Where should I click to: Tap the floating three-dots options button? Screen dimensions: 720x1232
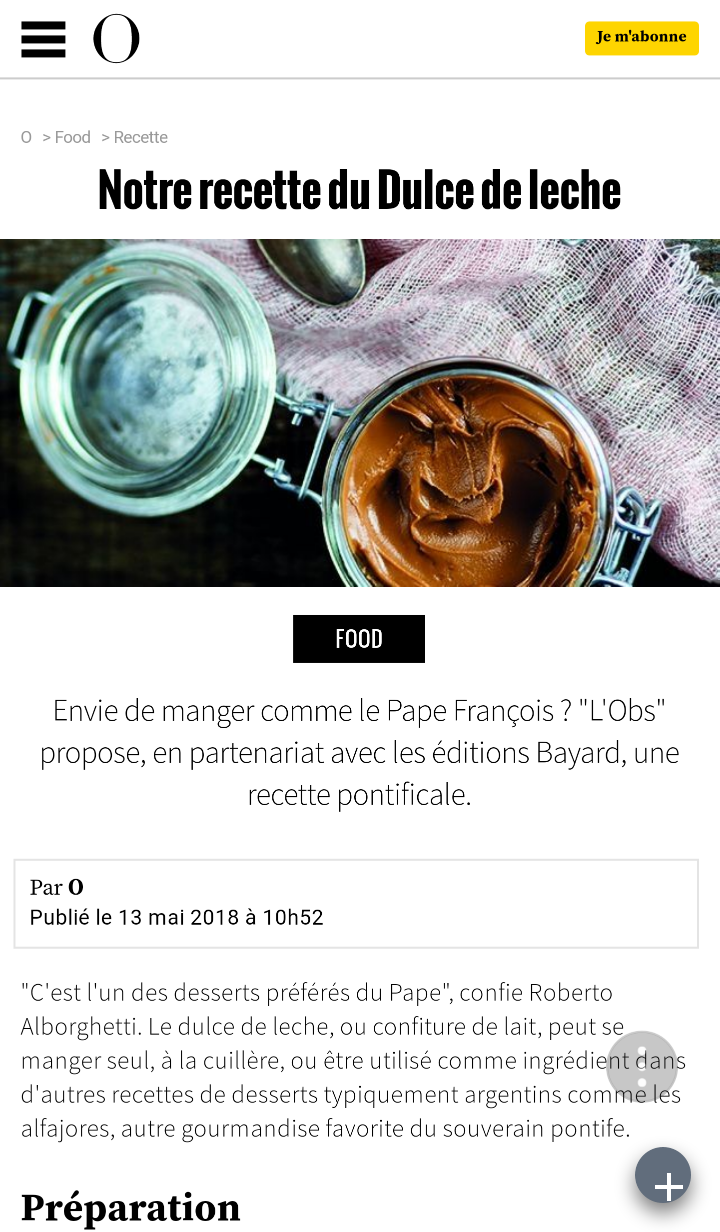click(642, 1067)
